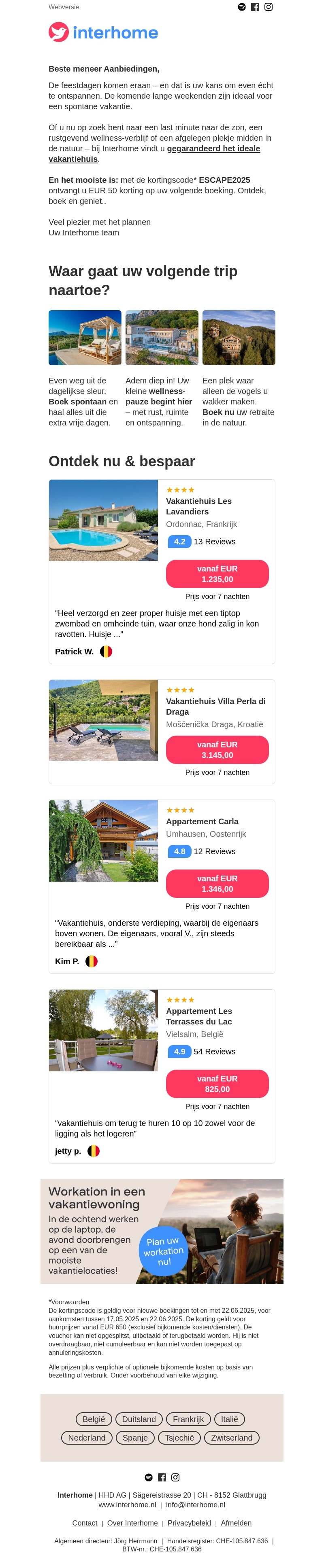Open the Instagram icon in the header
The image size is (324, 1568).
[269, 7]
